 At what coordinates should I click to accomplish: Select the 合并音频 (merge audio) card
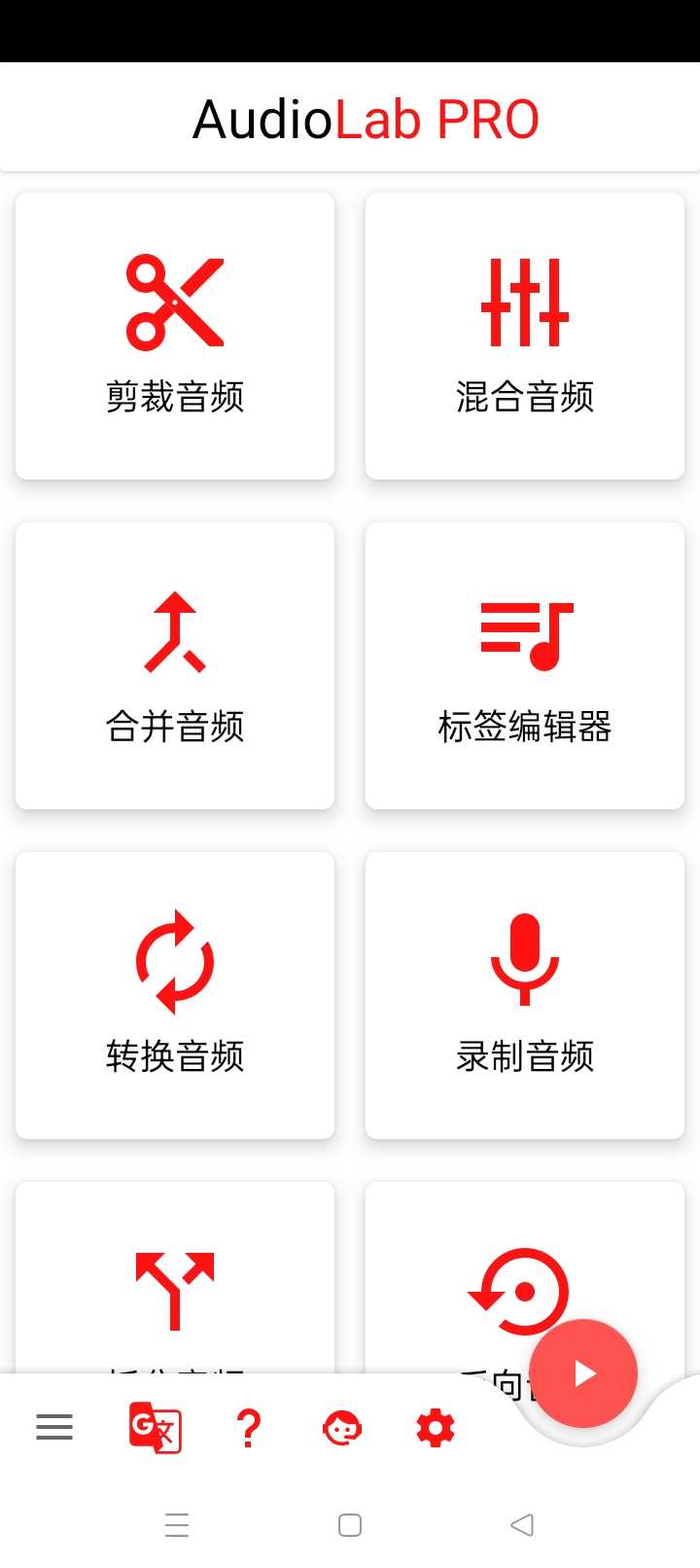(x=175, y=665)
